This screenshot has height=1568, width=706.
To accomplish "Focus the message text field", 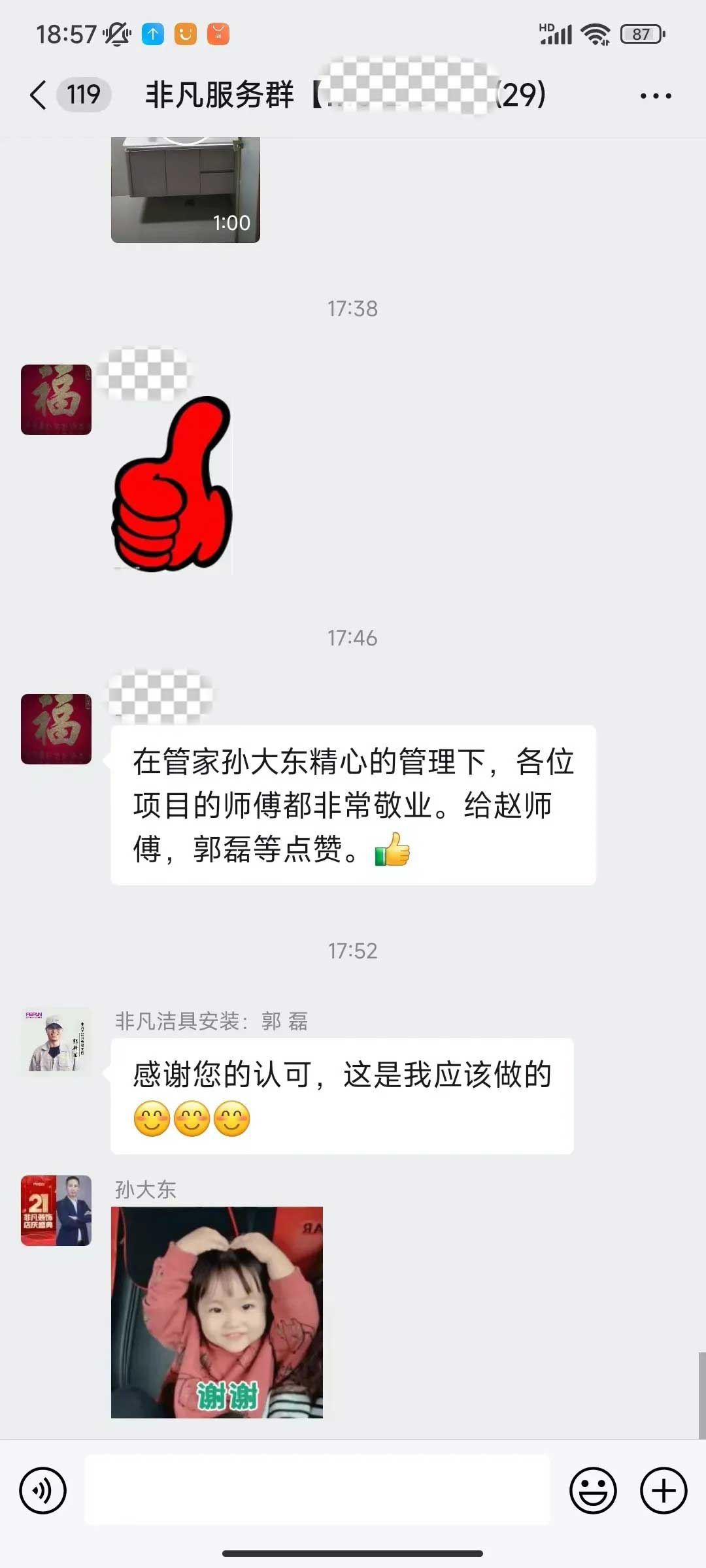I will pyautogui.click(x=318, y=1491).
